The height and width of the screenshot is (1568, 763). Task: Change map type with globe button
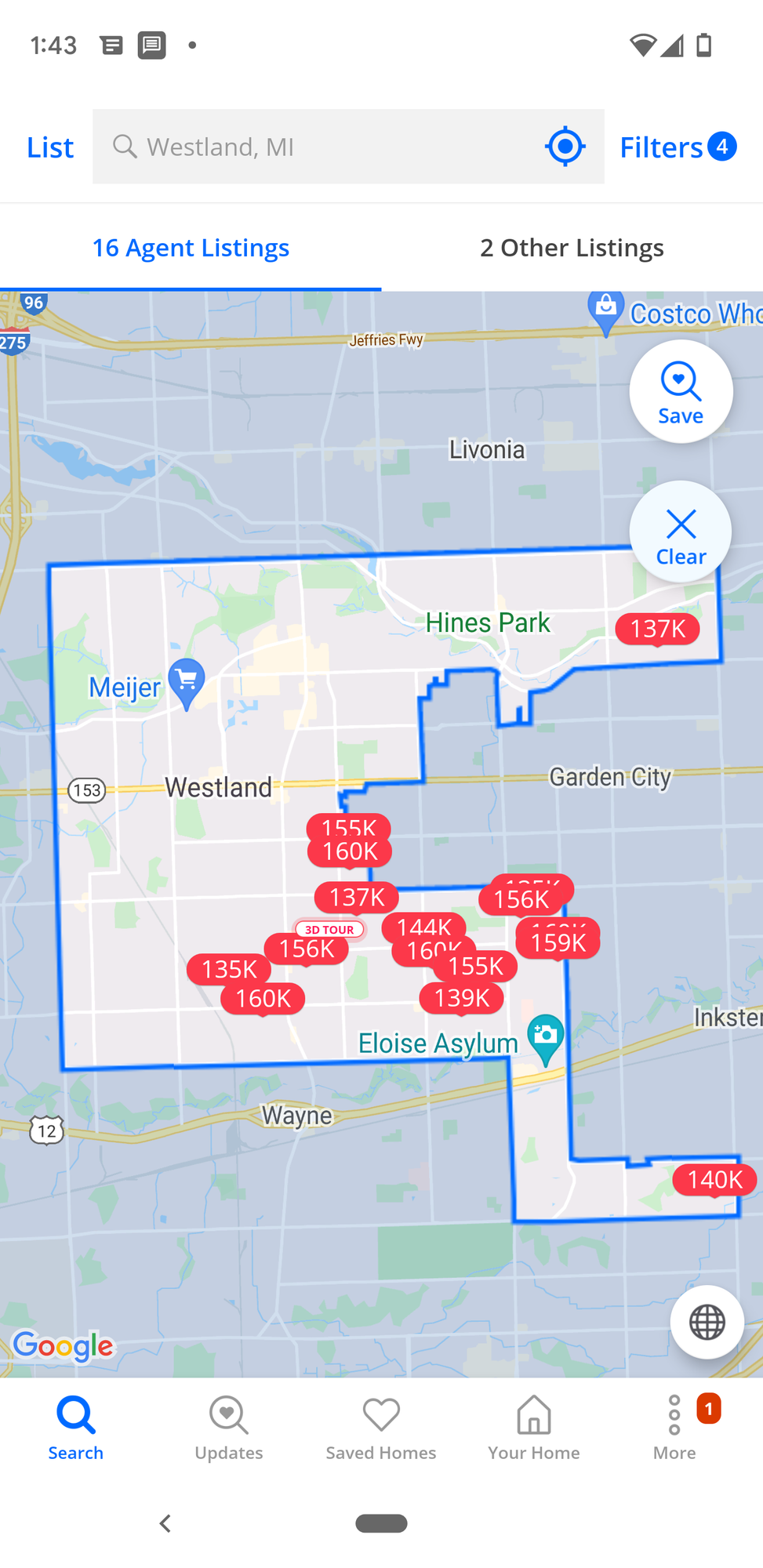pyautogui.click(x=707, y=1322)
